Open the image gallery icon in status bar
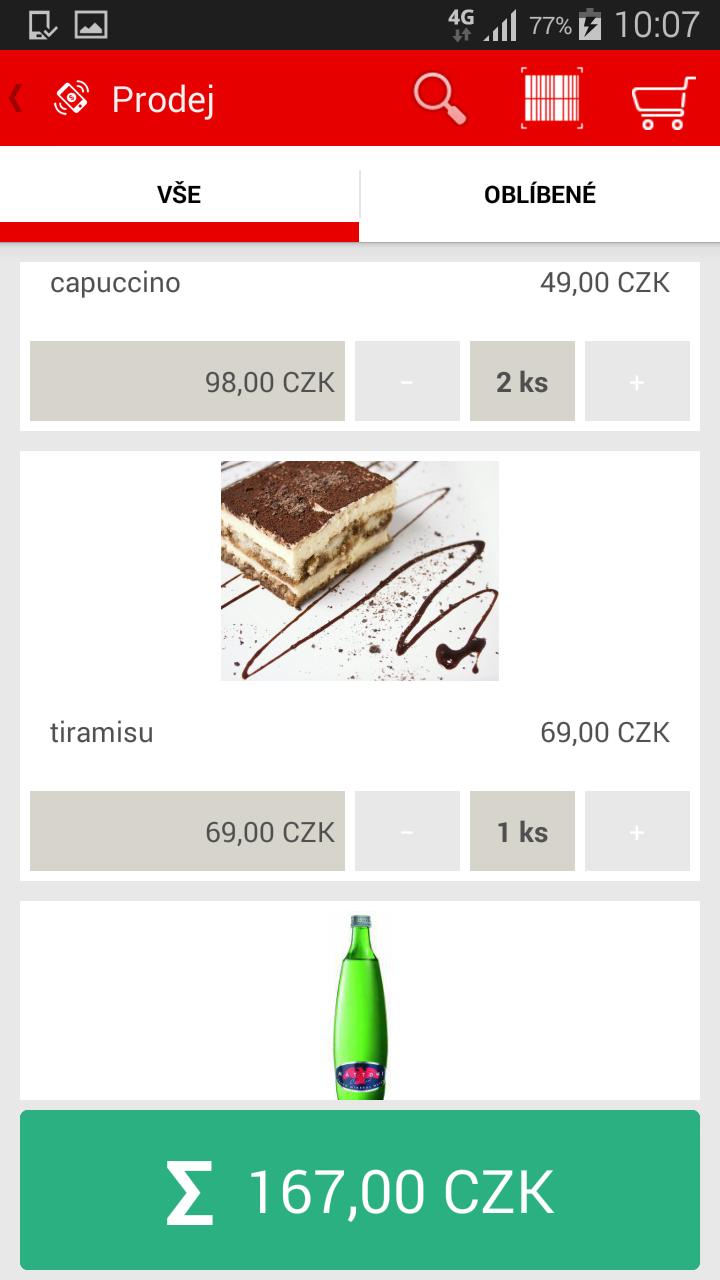 tap(90, 24)
